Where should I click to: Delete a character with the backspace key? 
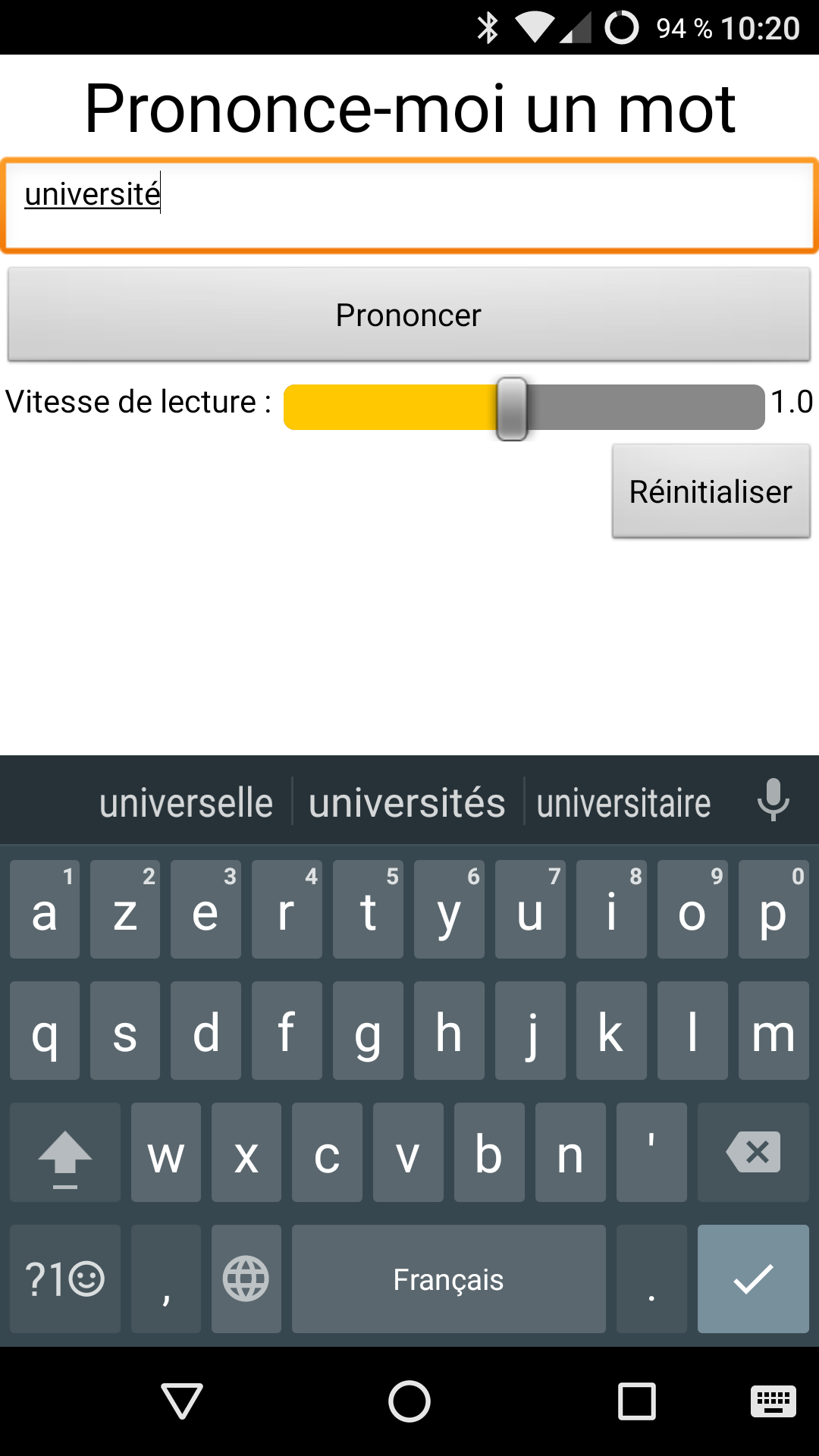tap(753, 1152)
